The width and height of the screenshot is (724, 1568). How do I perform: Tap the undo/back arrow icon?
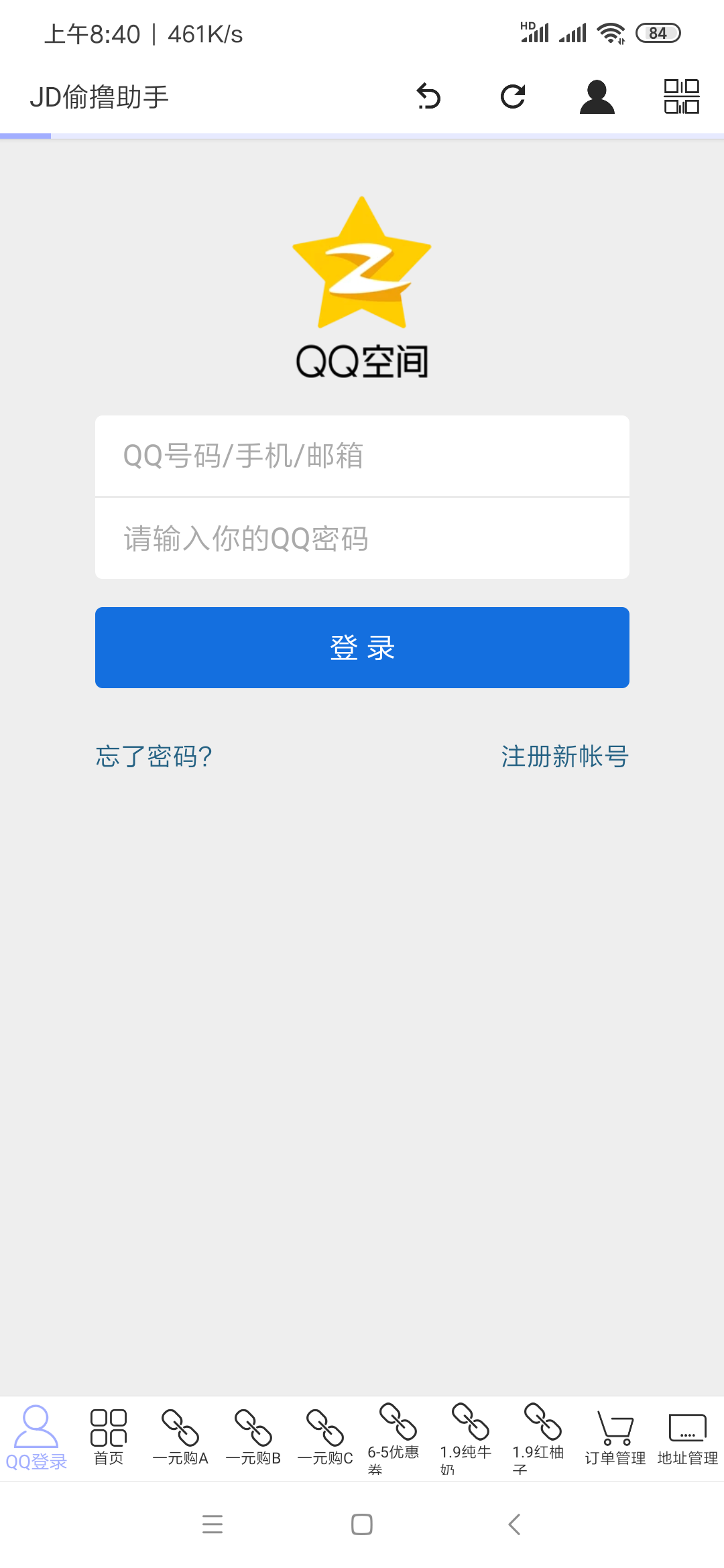[x=428, y=96]
